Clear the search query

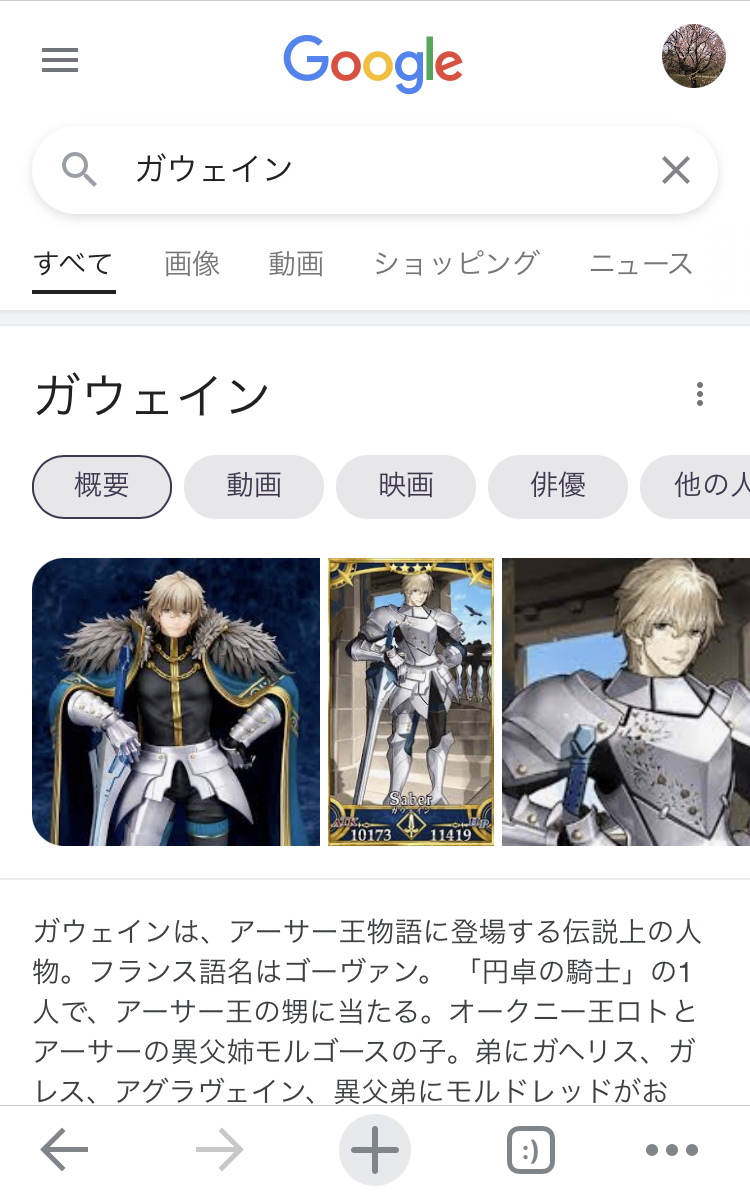676,170
